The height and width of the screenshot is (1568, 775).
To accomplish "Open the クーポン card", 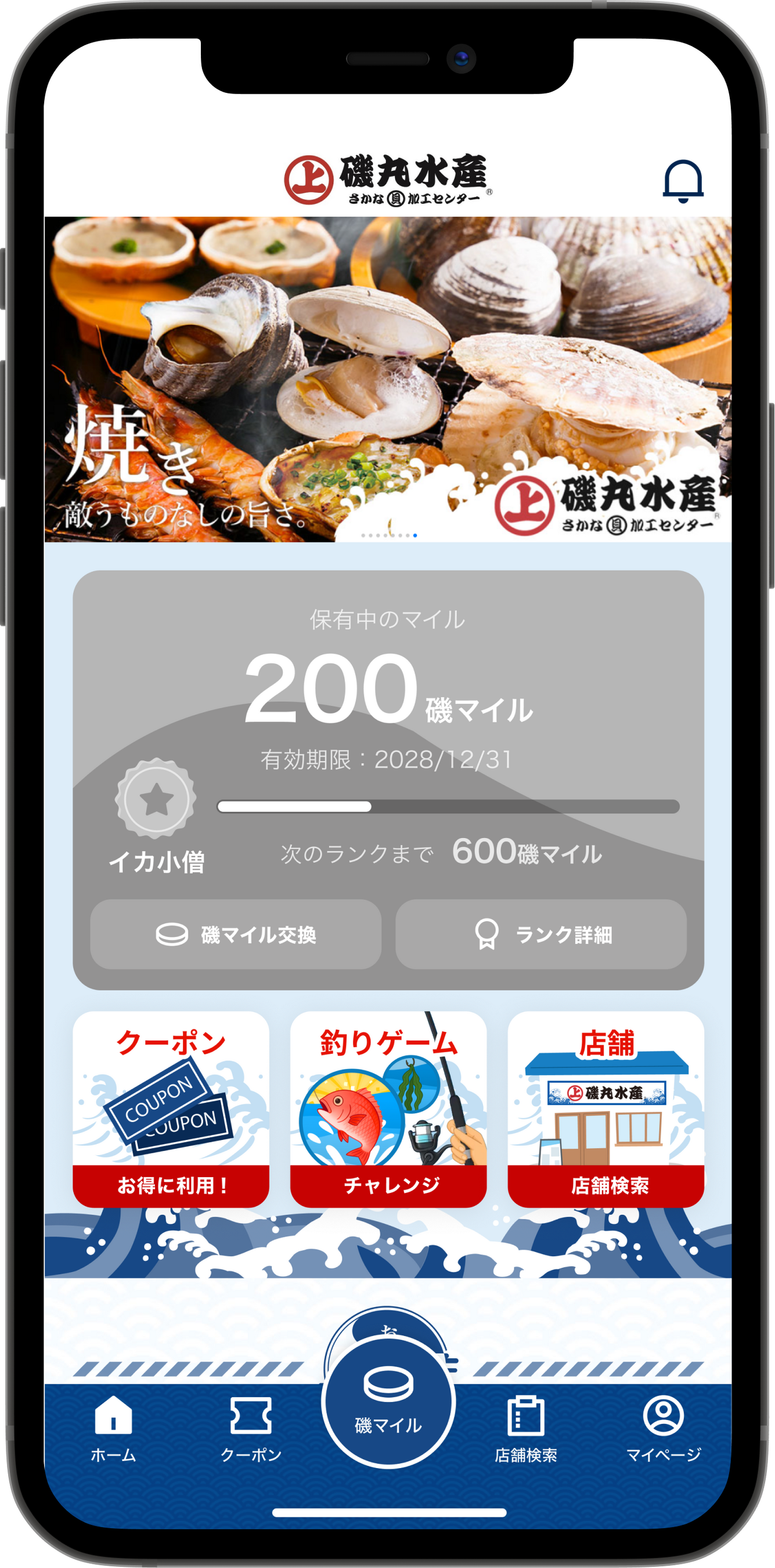I will [171, 1109].
